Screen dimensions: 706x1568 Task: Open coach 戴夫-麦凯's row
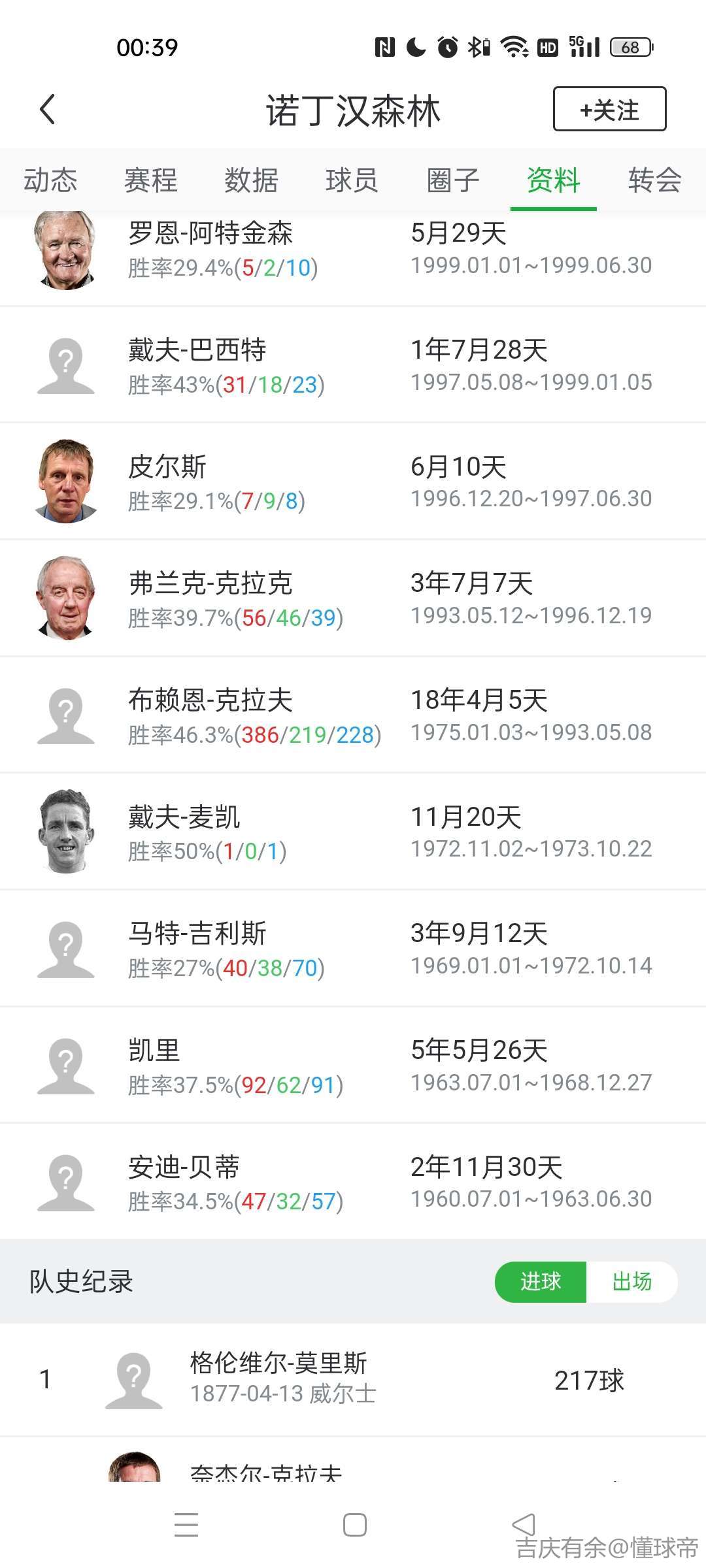(x=353, y=832)
